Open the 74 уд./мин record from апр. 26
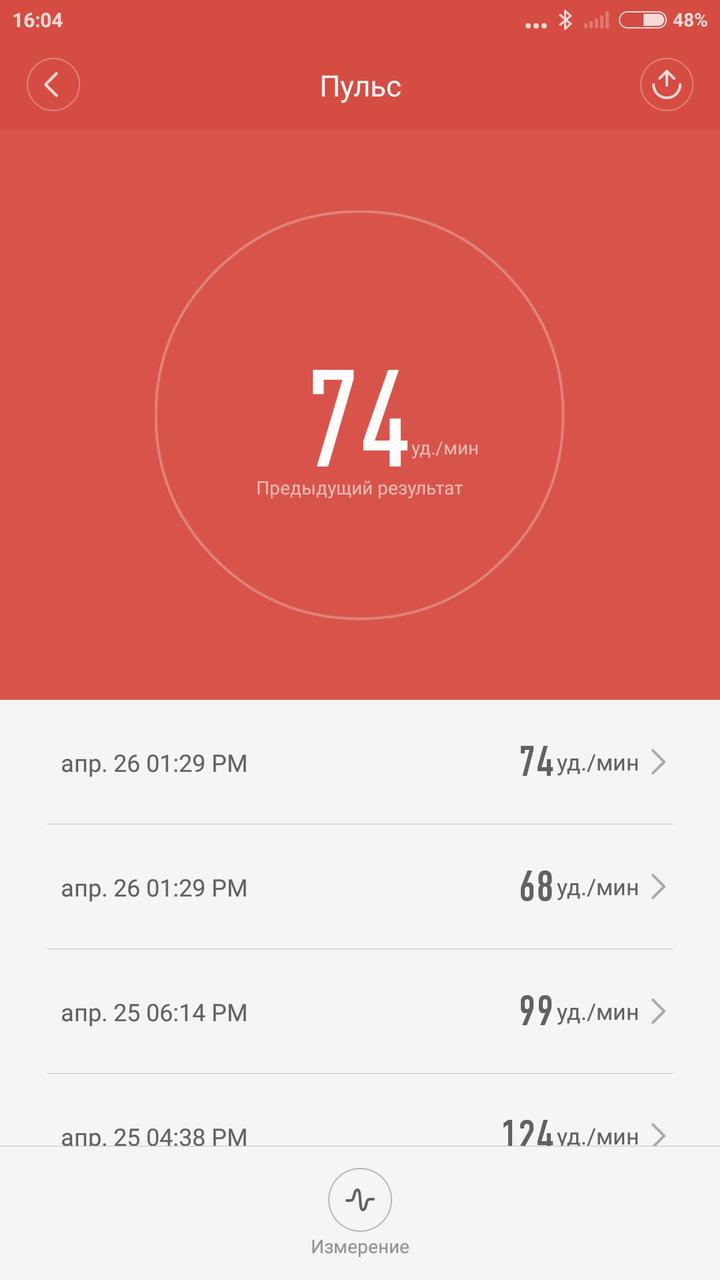 click(360, 763)
